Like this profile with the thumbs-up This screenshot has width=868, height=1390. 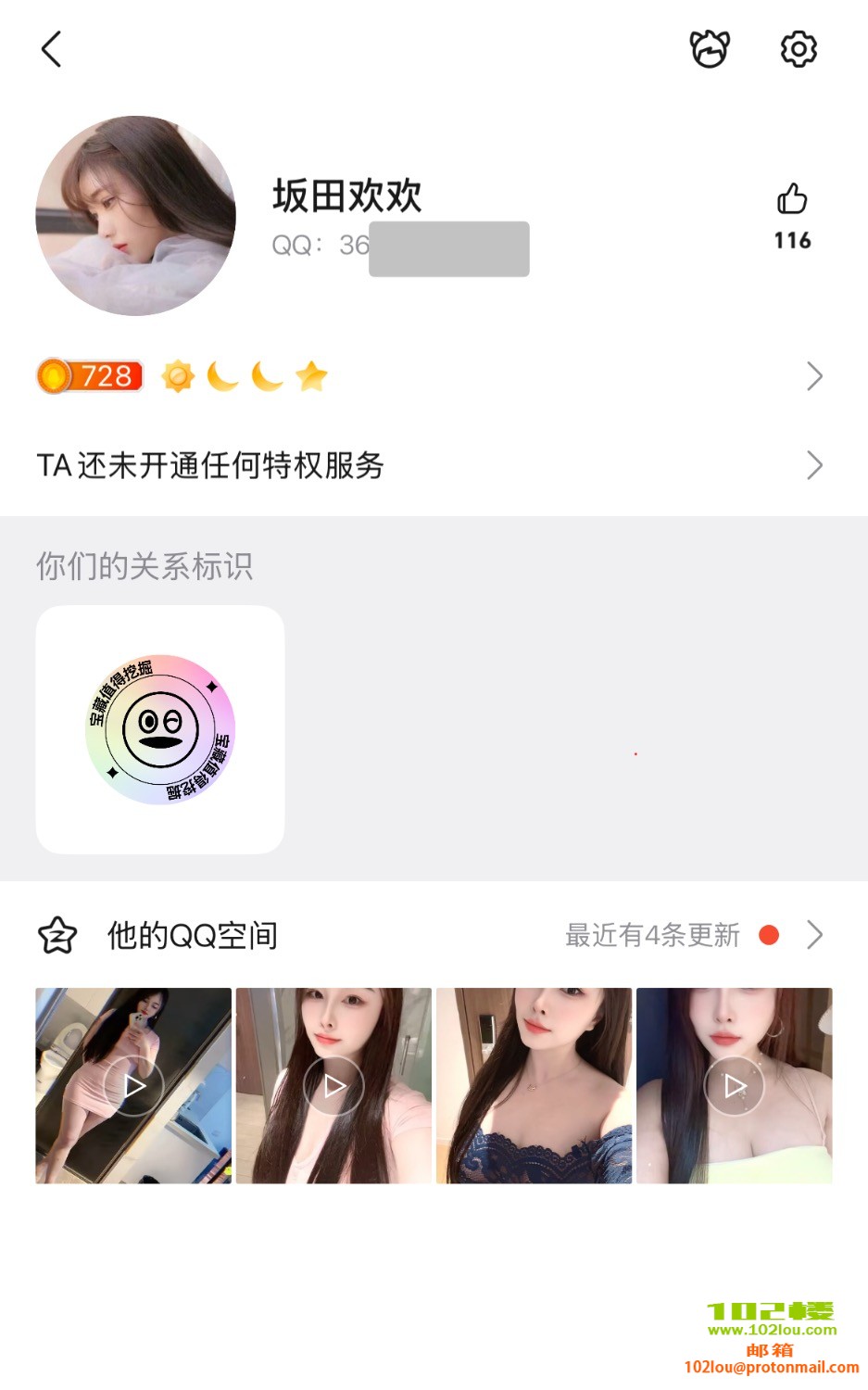click(792, 199)
